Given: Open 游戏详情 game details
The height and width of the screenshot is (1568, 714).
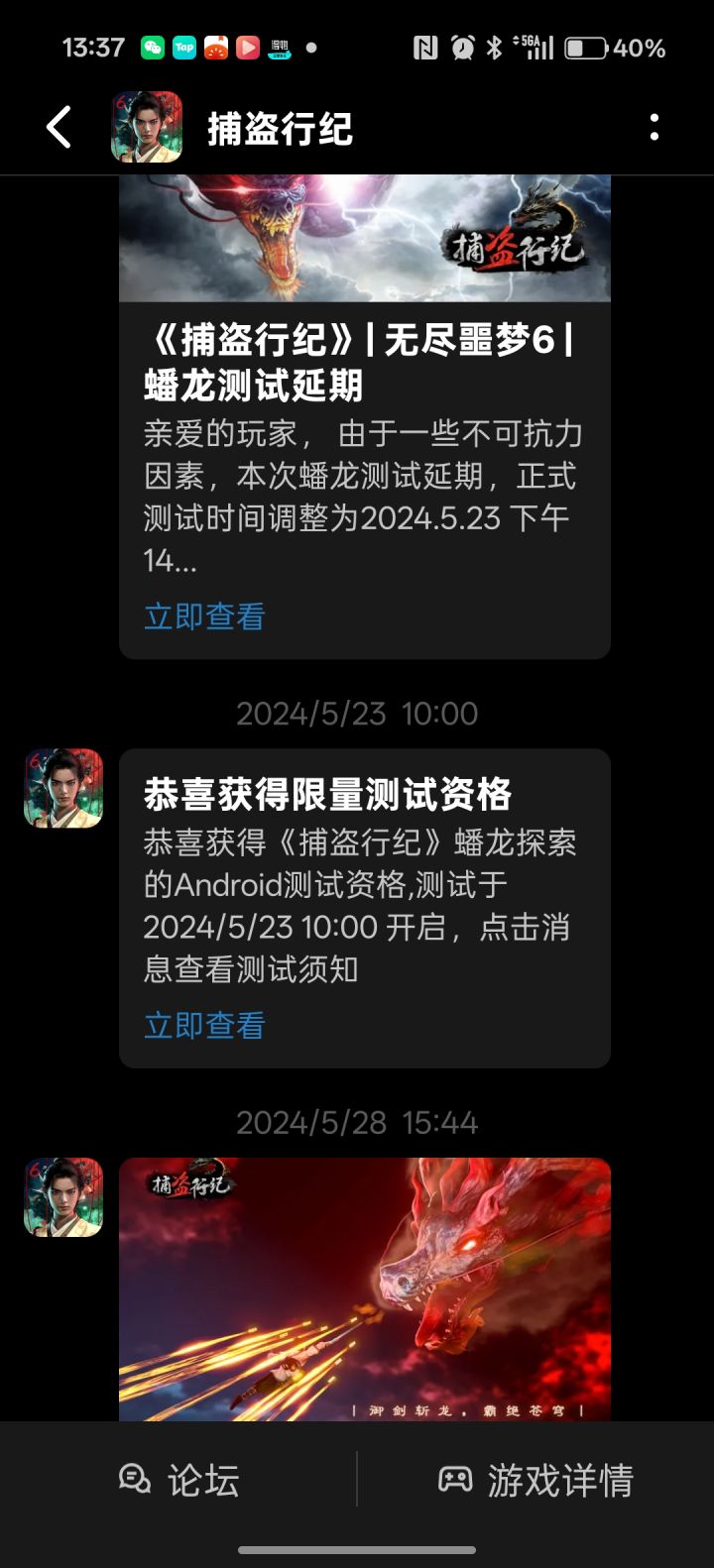Looking at the screenshot, I should [535, 1481].
